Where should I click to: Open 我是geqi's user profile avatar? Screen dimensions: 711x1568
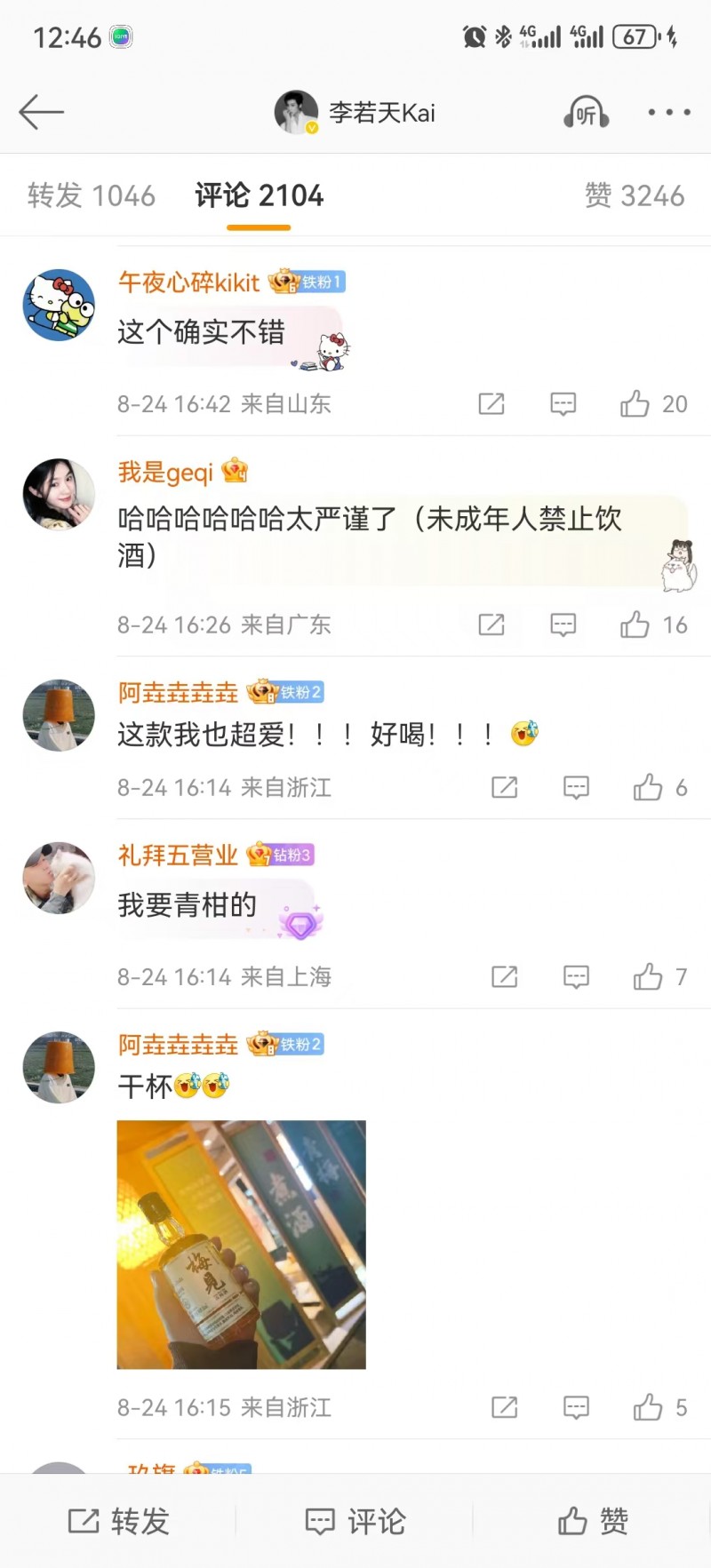click(59, 494)
